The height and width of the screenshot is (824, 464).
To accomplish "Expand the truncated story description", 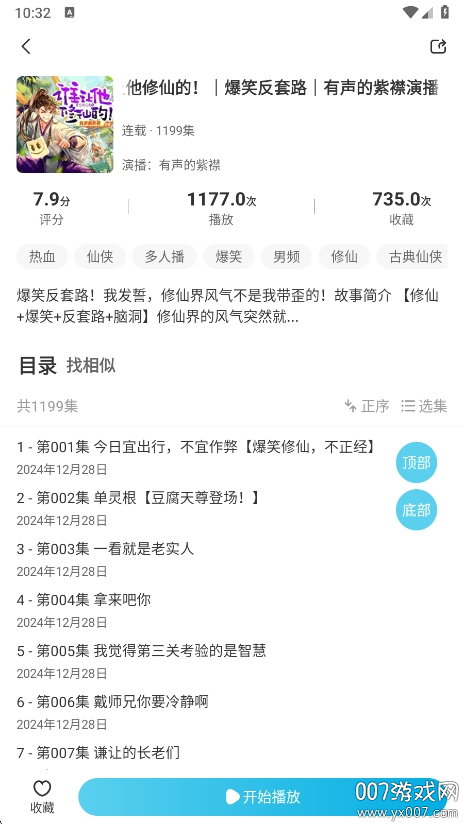I will (x=228, y=306).
